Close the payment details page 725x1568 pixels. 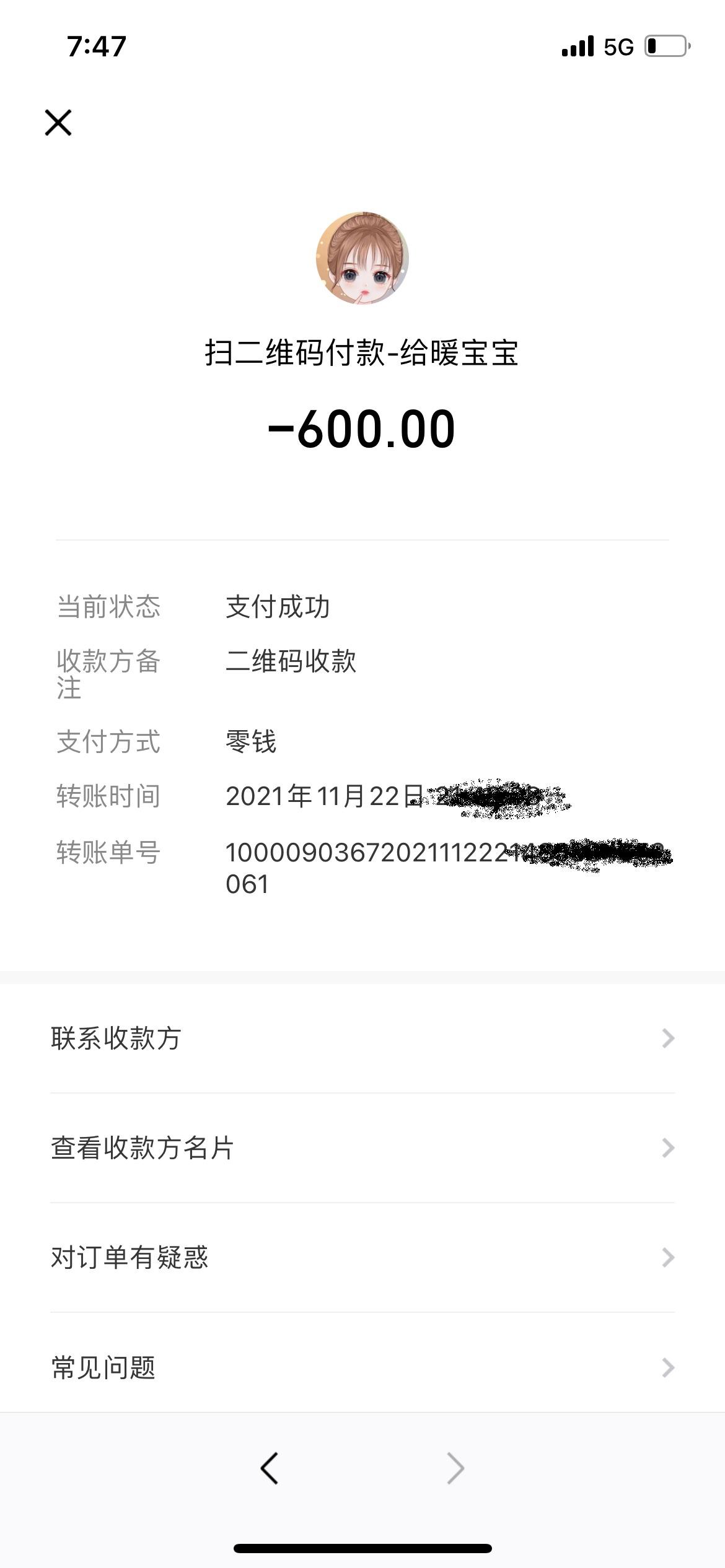[x=58, y=122]
